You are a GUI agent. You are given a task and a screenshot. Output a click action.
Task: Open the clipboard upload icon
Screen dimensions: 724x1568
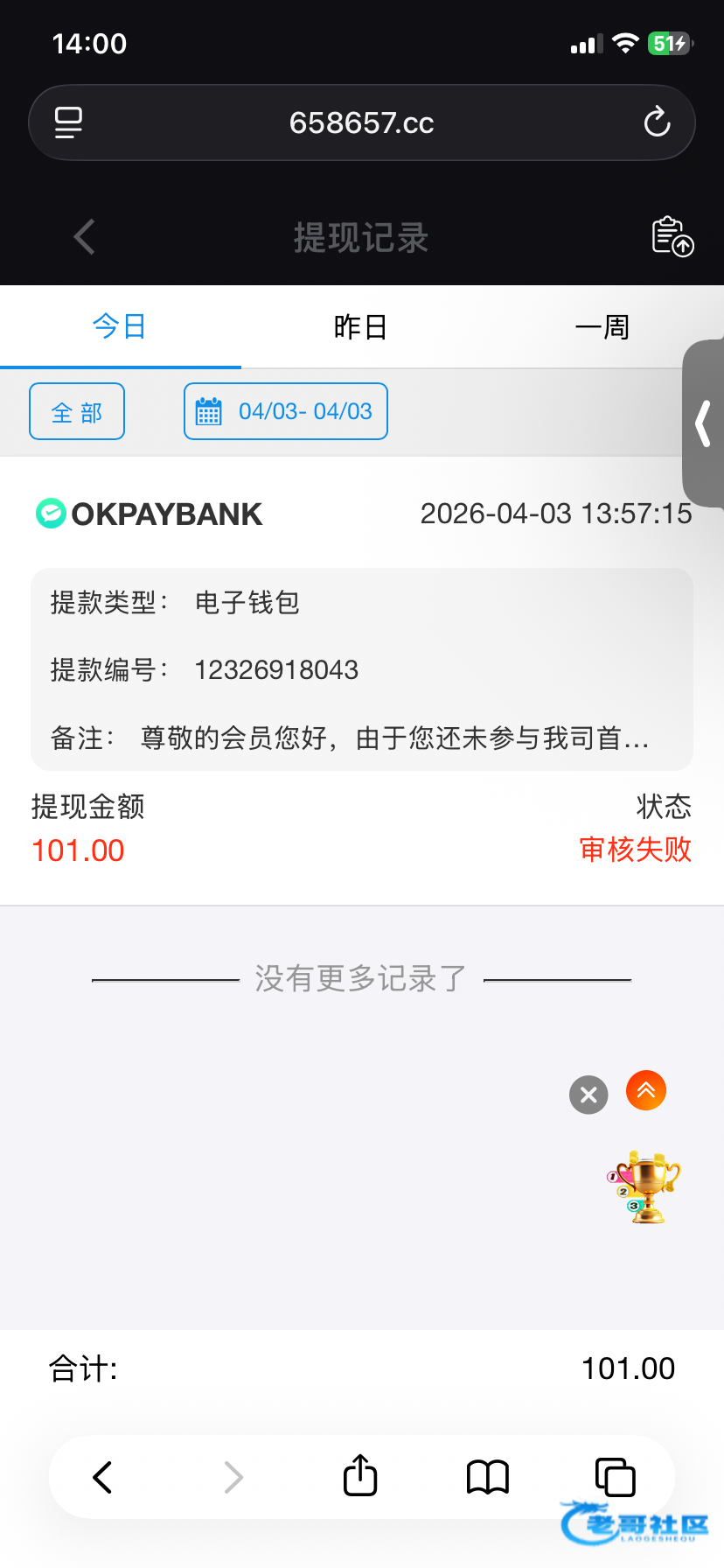[672, 236]
